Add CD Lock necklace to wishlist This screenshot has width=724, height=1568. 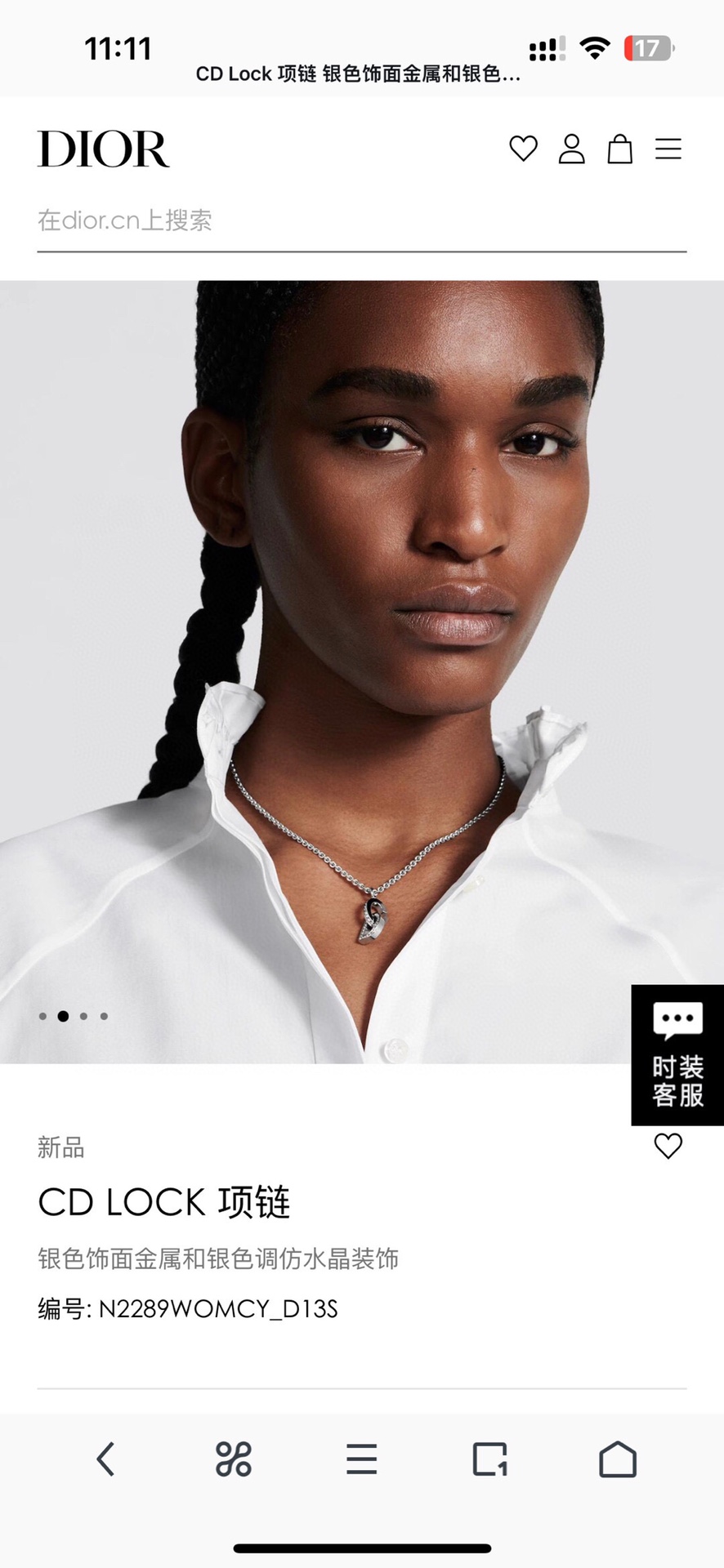[668, 1146]
